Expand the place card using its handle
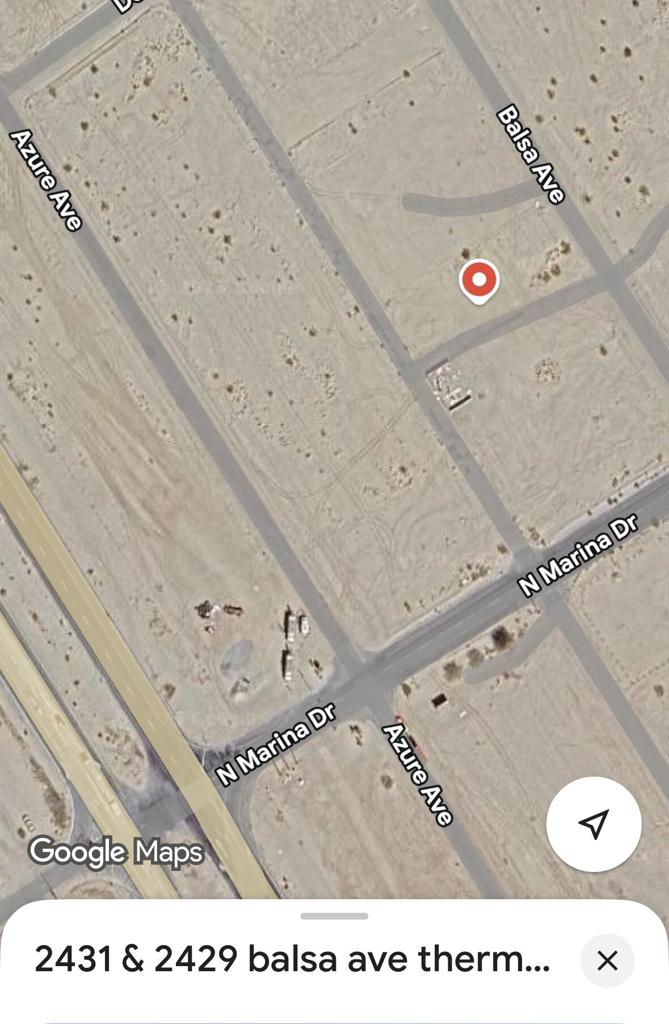The width and height of the screenshot is (669, 1024). click(x=334, y=915)
